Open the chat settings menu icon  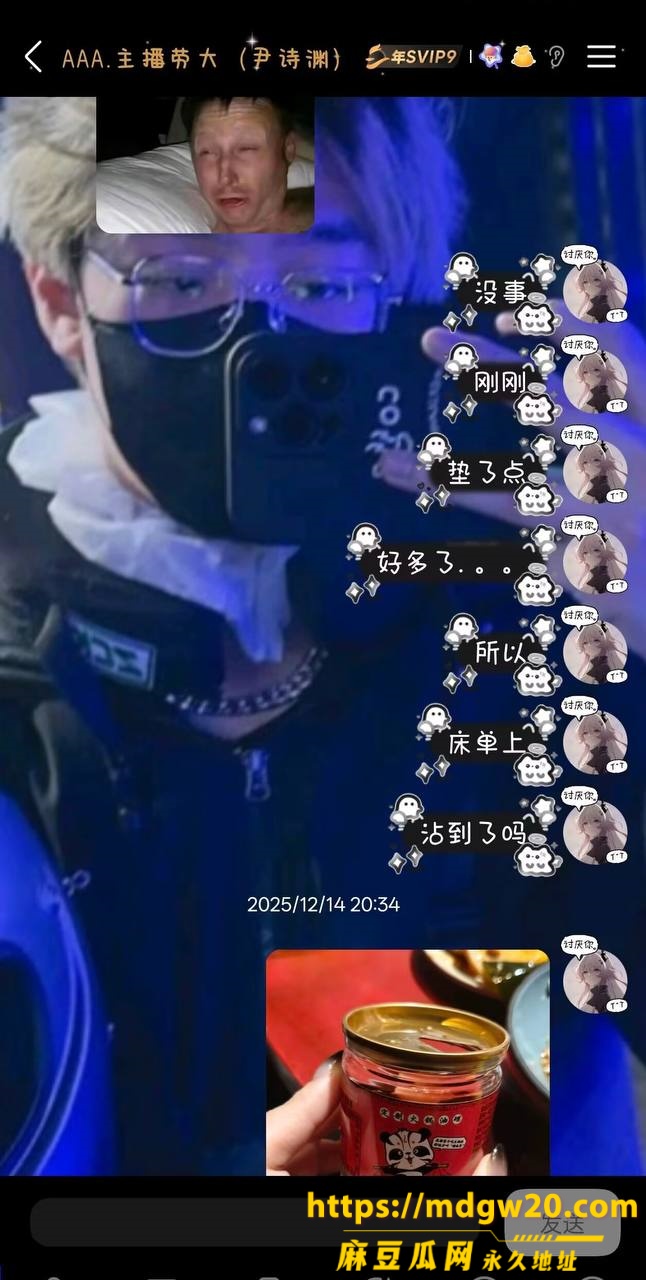pos(601,56)
